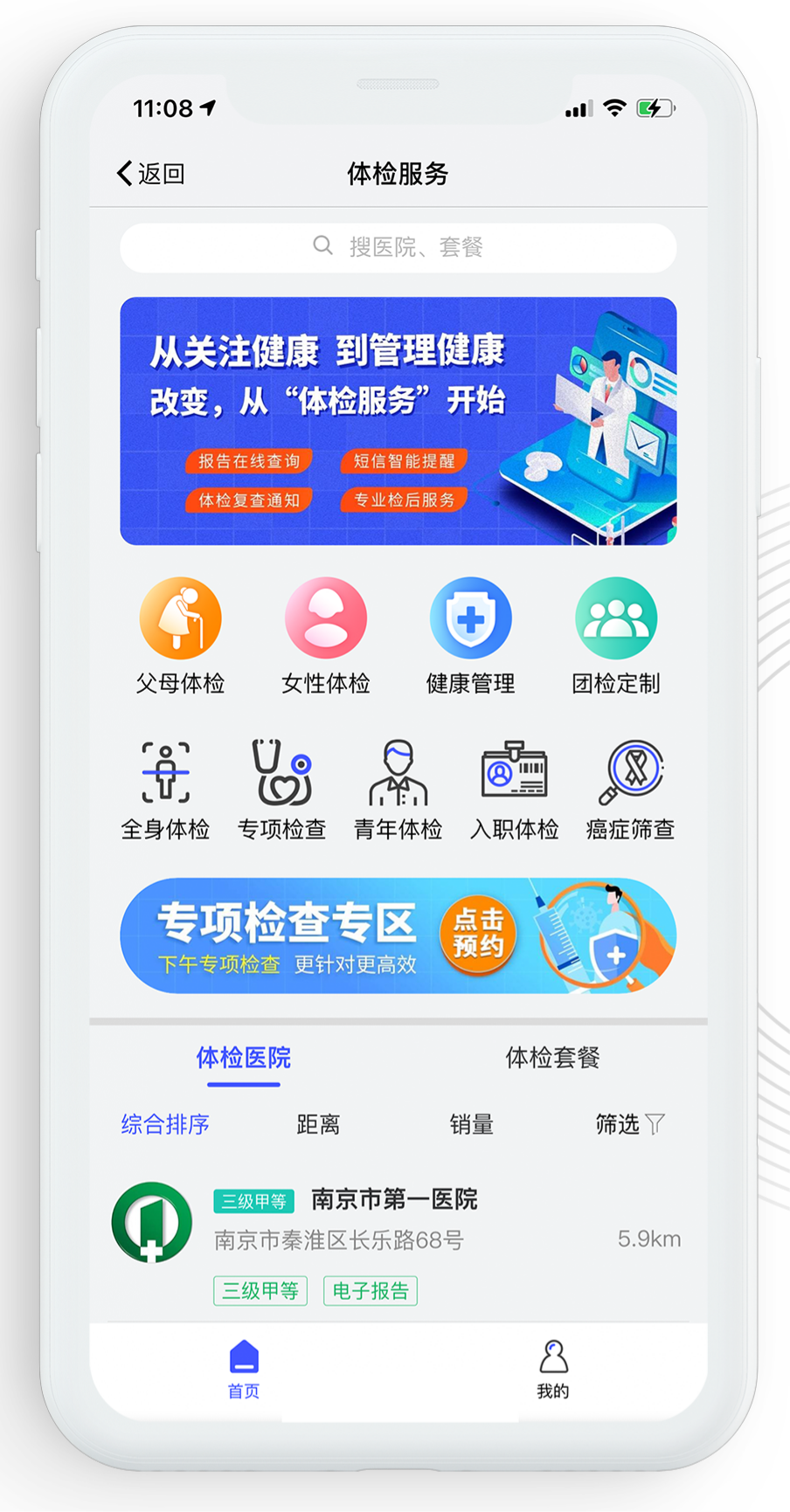
Task: Tap the 青年体检 (youth checkup) icon
Action: (x=398, y=772)
